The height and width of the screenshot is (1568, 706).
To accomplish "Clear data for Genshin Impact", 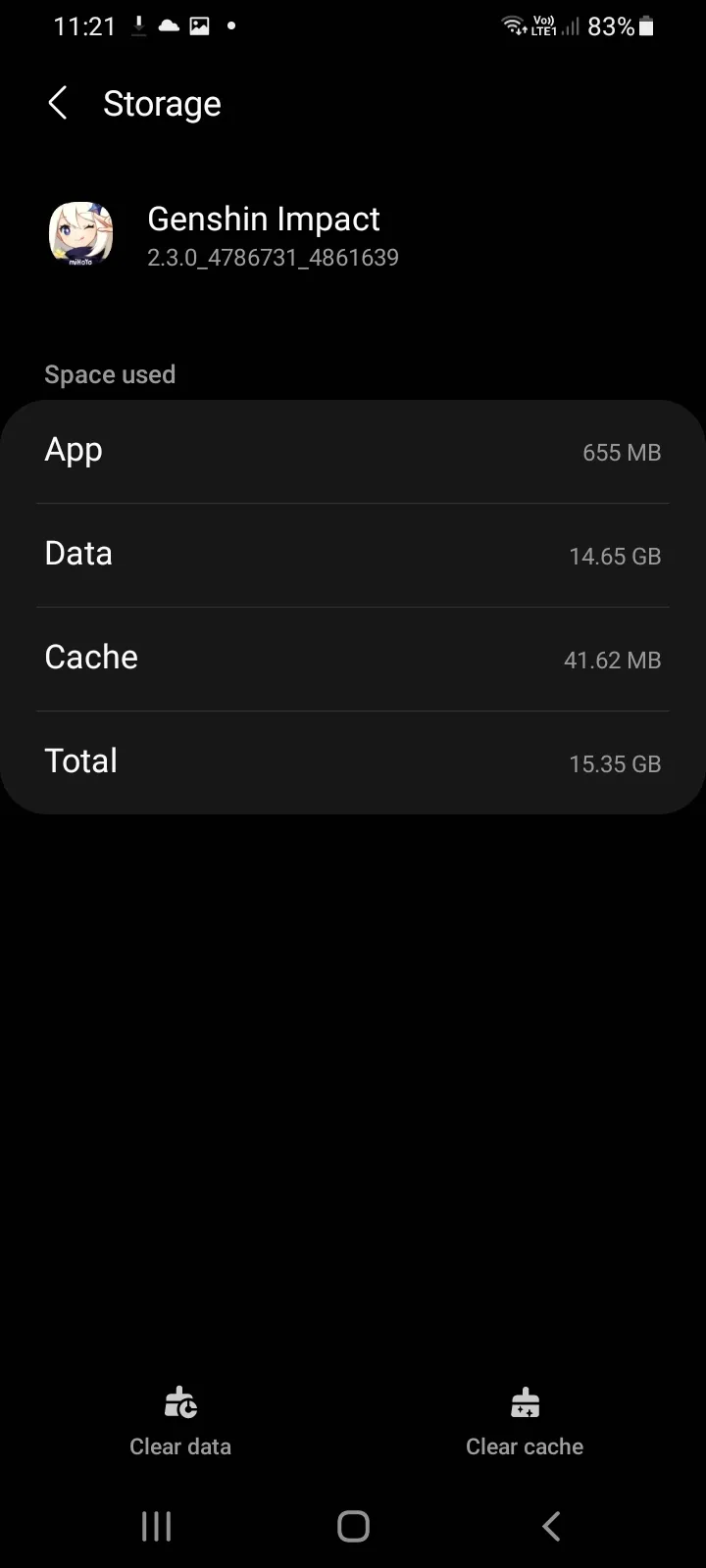I will (x=180, y=1423).
